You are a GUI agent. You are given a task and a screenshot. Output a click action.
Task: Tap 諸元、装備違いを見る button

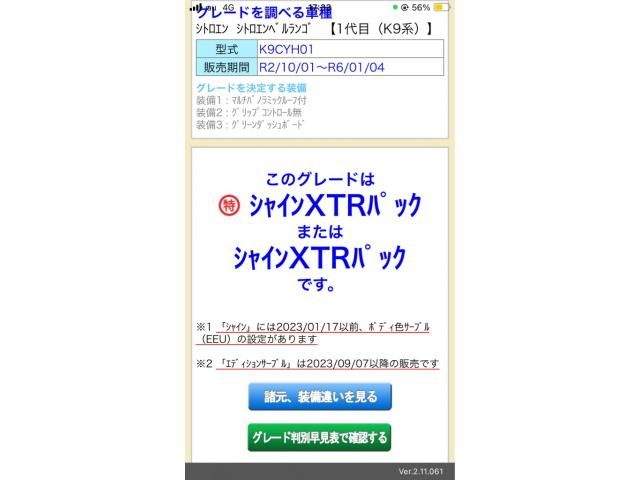pos(319,396)
